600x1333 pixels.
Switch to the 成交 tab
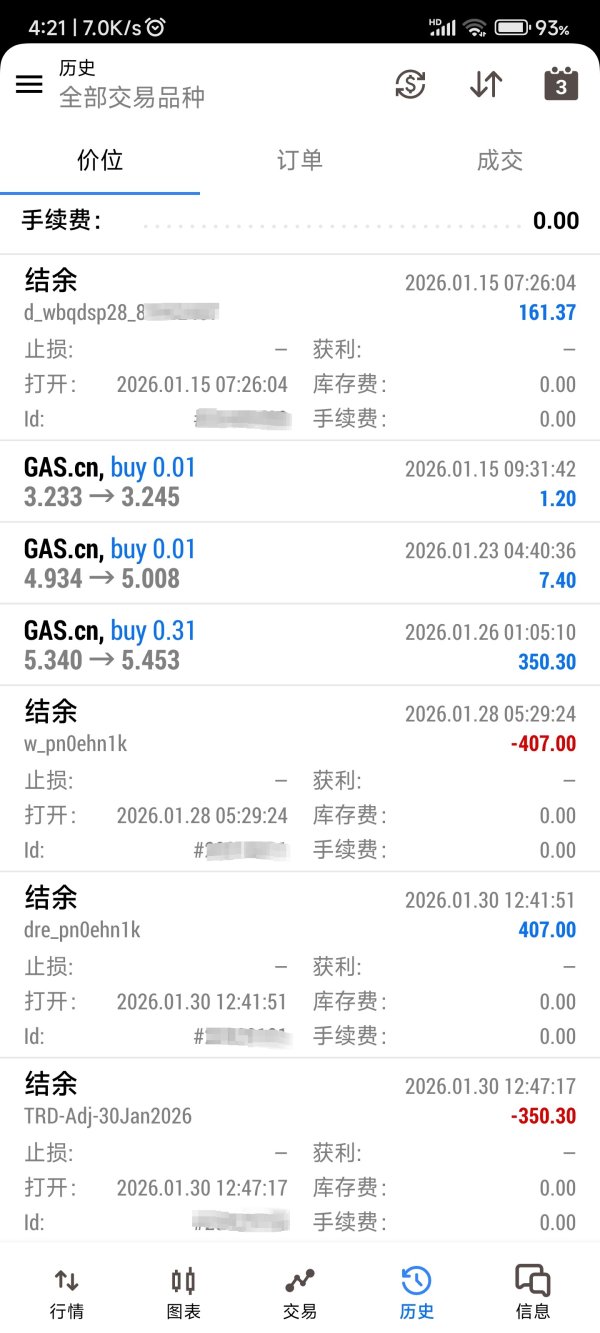click(x=499, y=161)
